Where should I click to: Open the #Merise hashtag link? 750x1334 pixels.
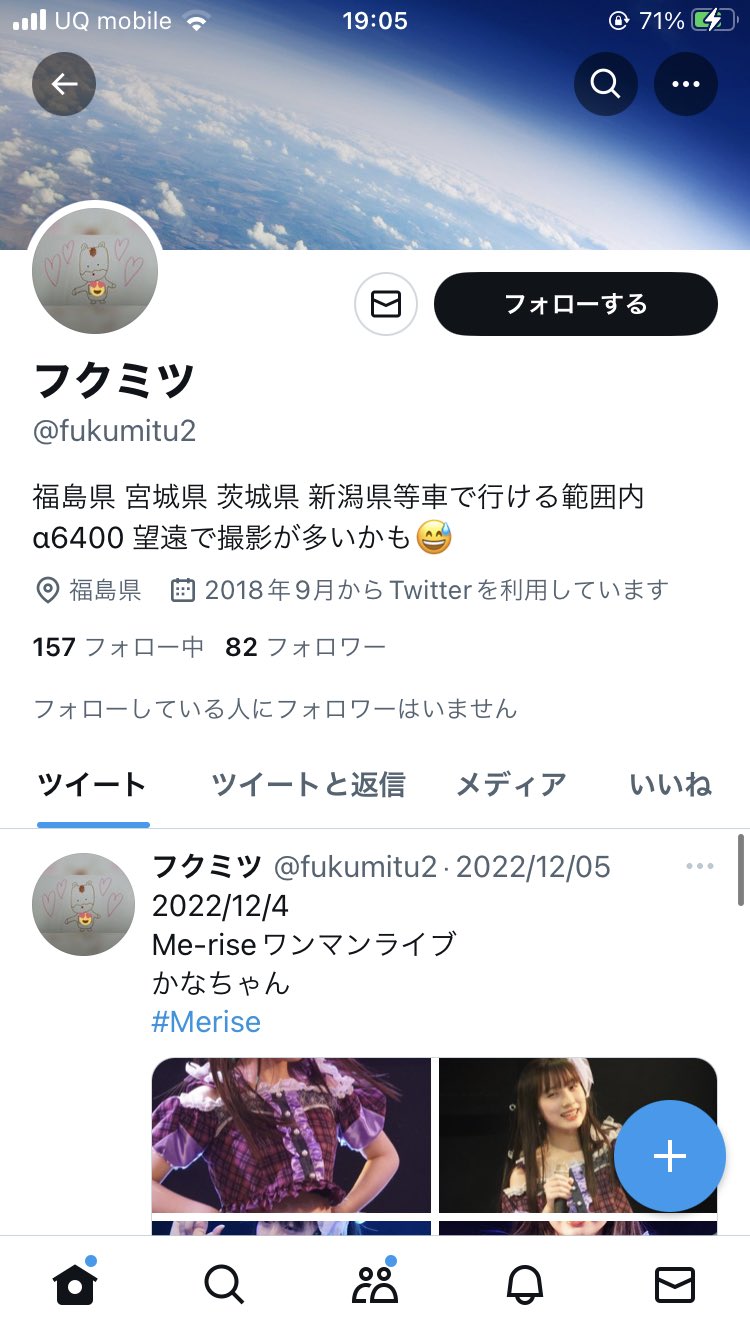click(x=206, y=1022)
